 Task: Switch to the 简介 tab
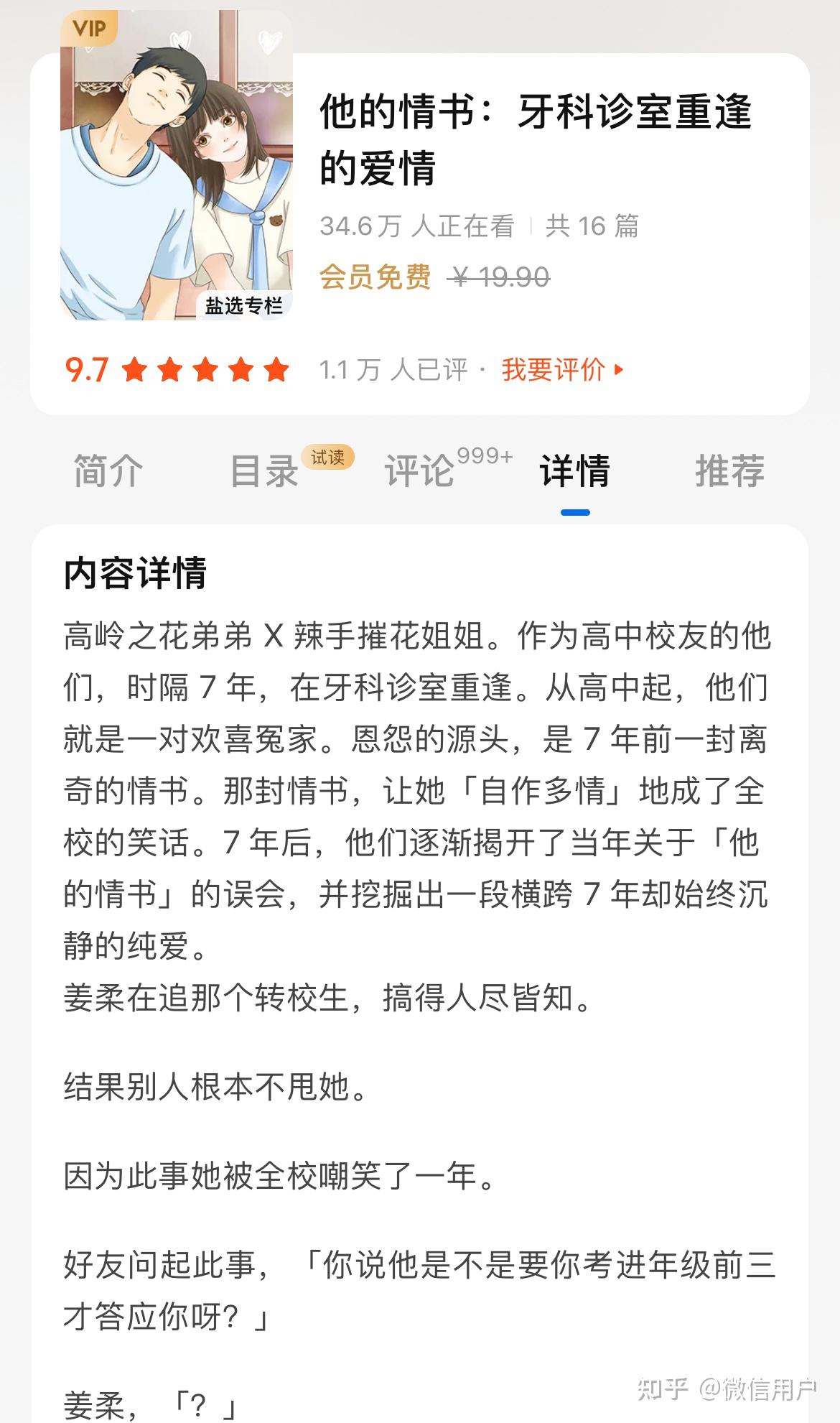coord(108,471)
